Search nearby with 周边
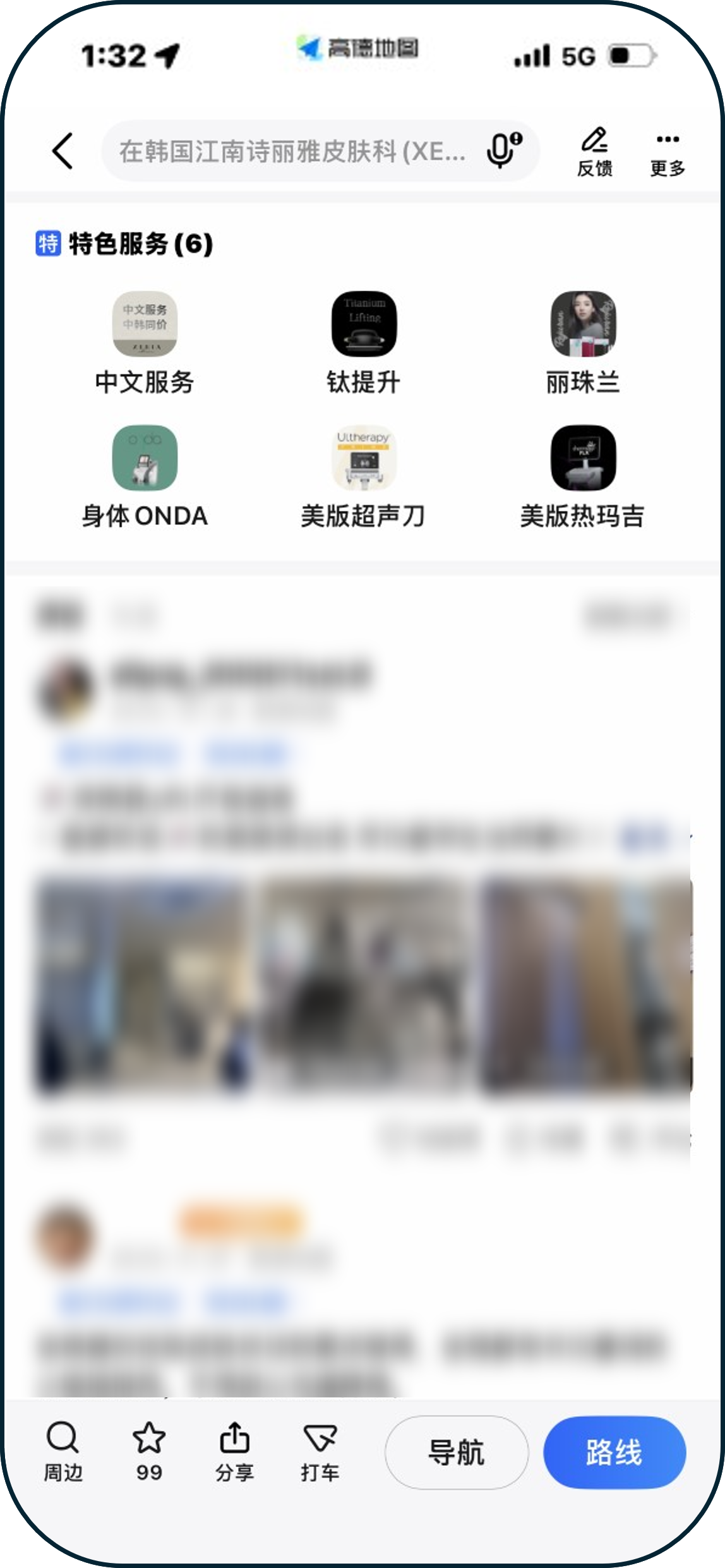The image size is (725, 1568). (63, 1451)
